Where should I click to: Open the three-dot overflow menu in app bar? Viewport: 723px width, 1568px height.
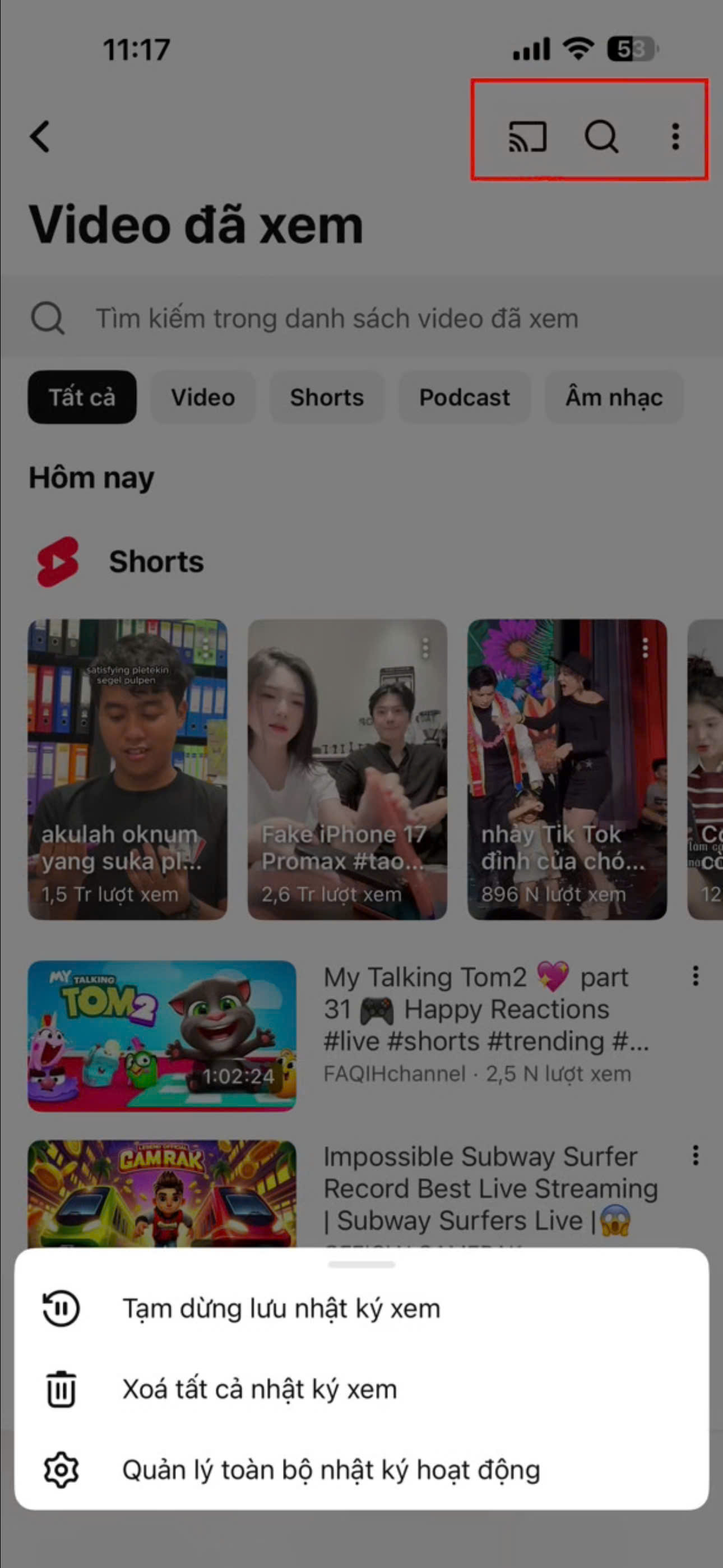tap(675, 136)
